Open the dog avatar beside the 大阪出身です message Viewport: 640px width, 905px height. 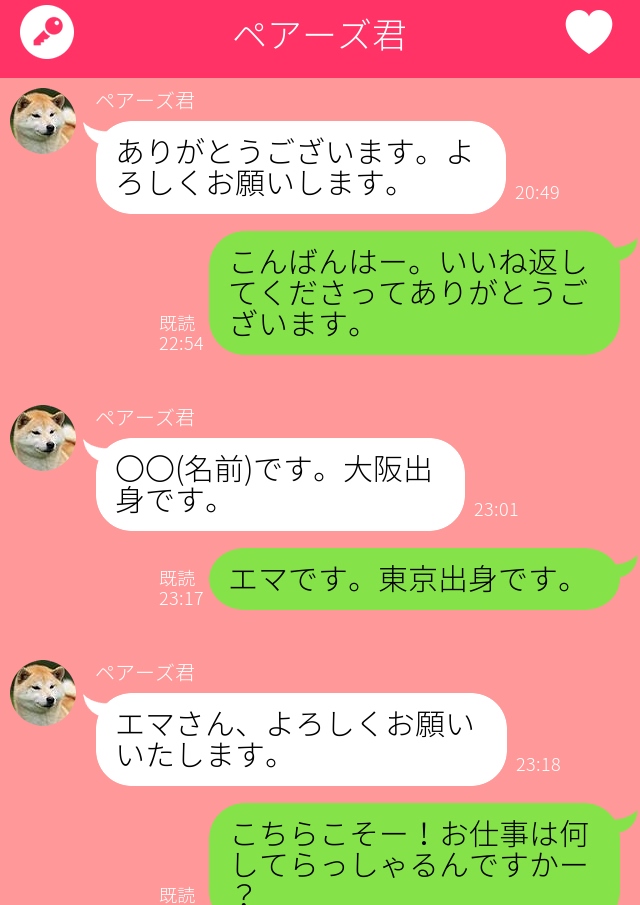point(43,438)
